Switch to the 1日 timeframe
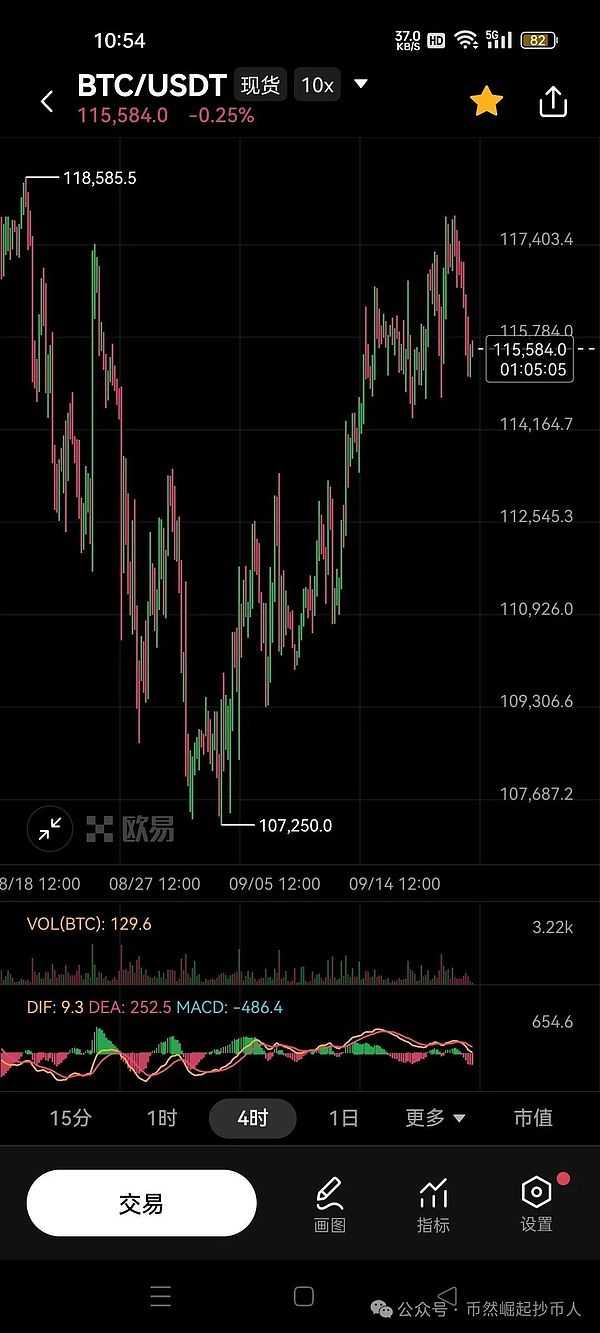This screenshot has width=600, height=1333. click(343, 1118)
